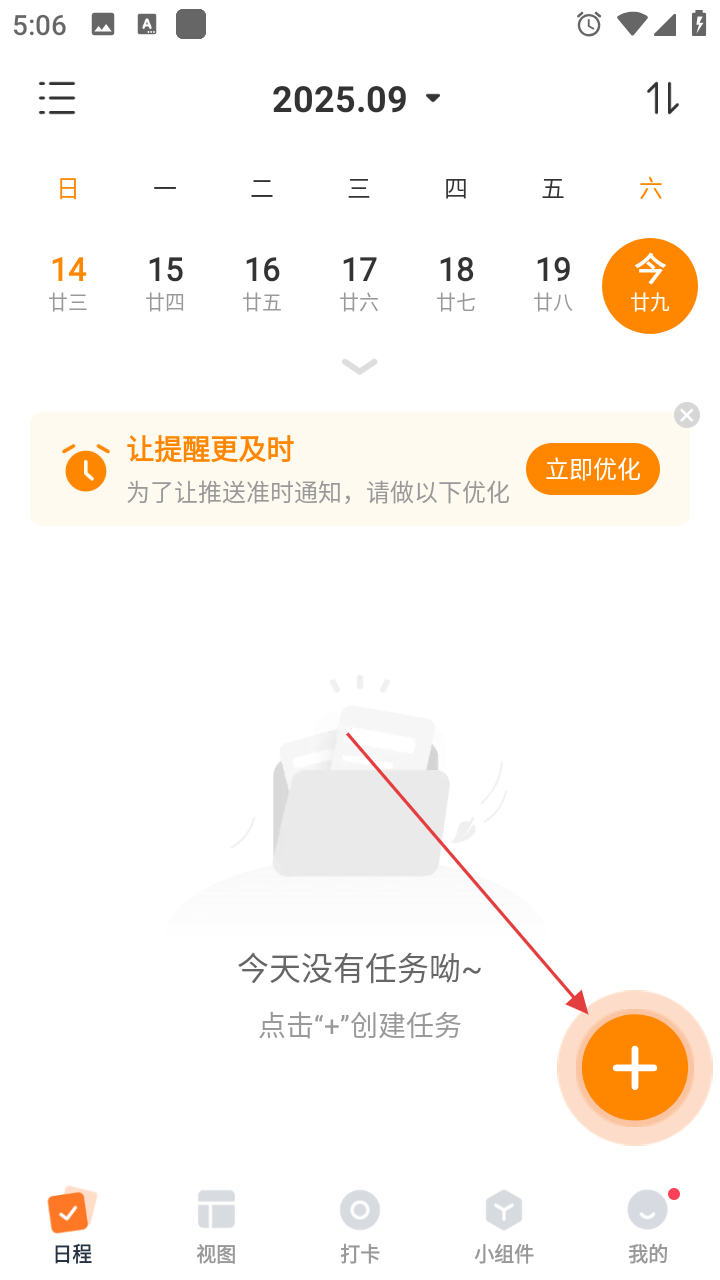Select today's highlighted date 今

point(650,285)
